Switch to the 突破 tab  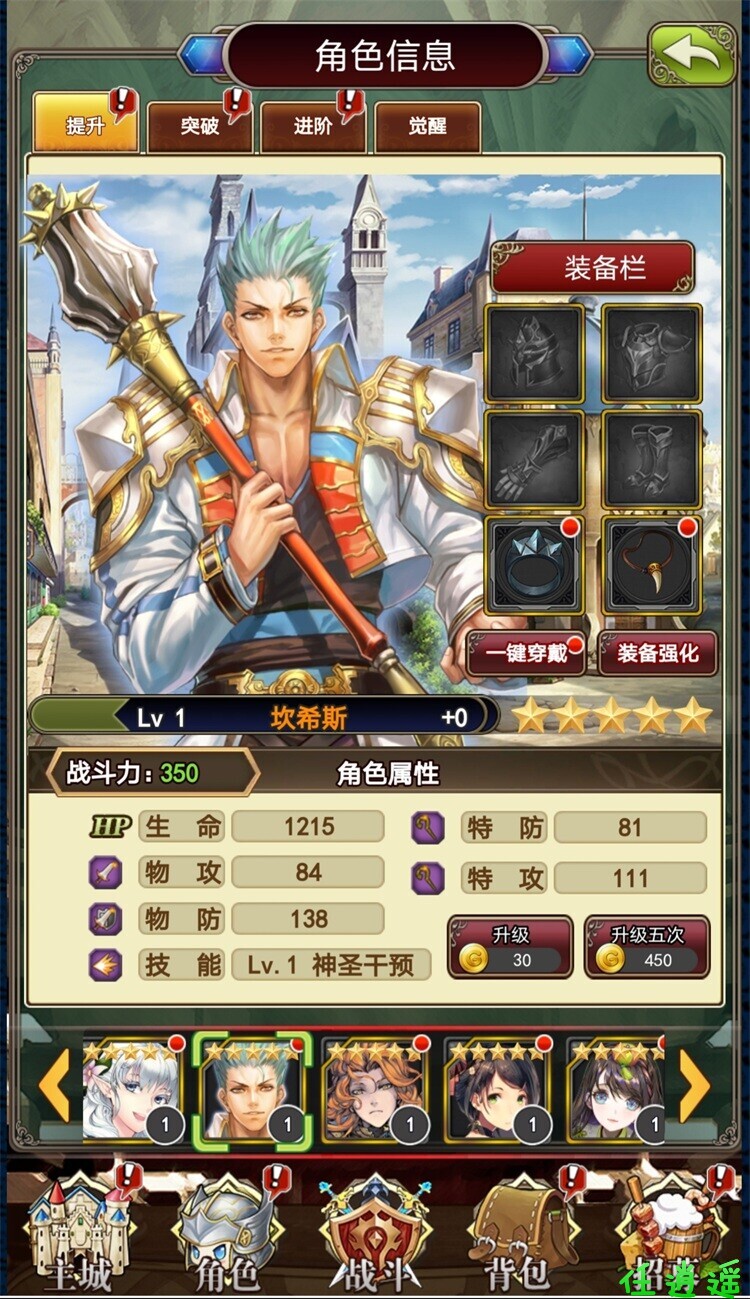click(200, 127)
